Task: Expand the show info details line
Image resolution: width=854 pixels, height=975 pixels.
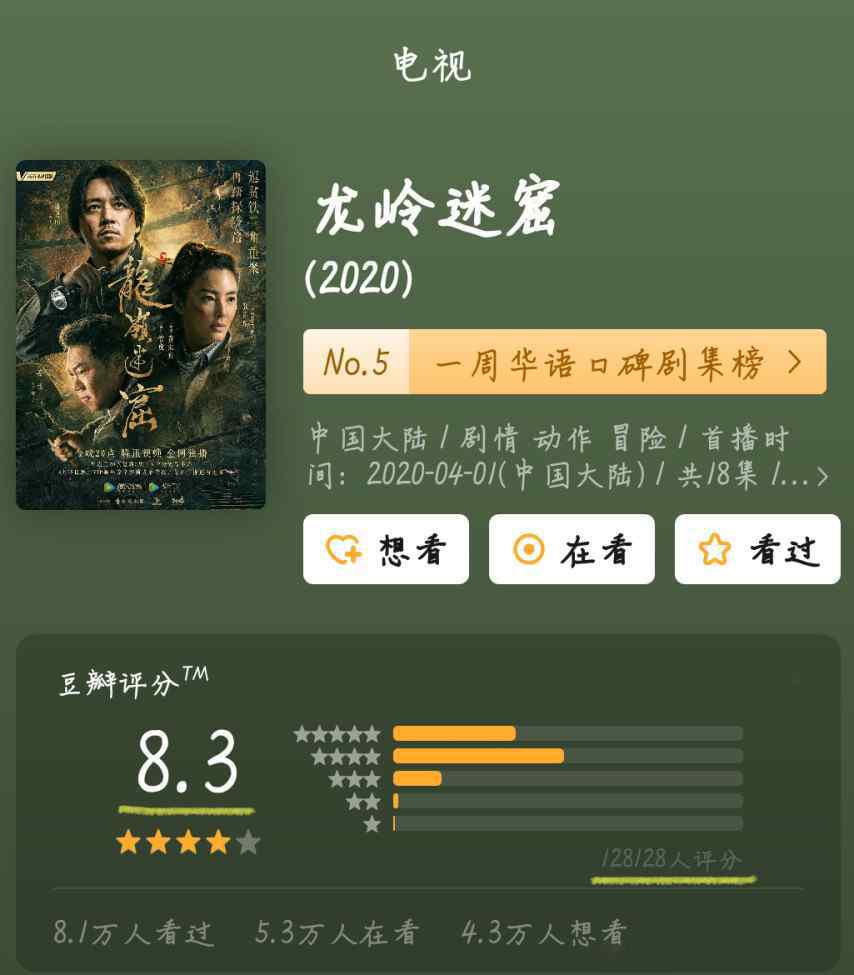Action: click(x=567, y=457)
